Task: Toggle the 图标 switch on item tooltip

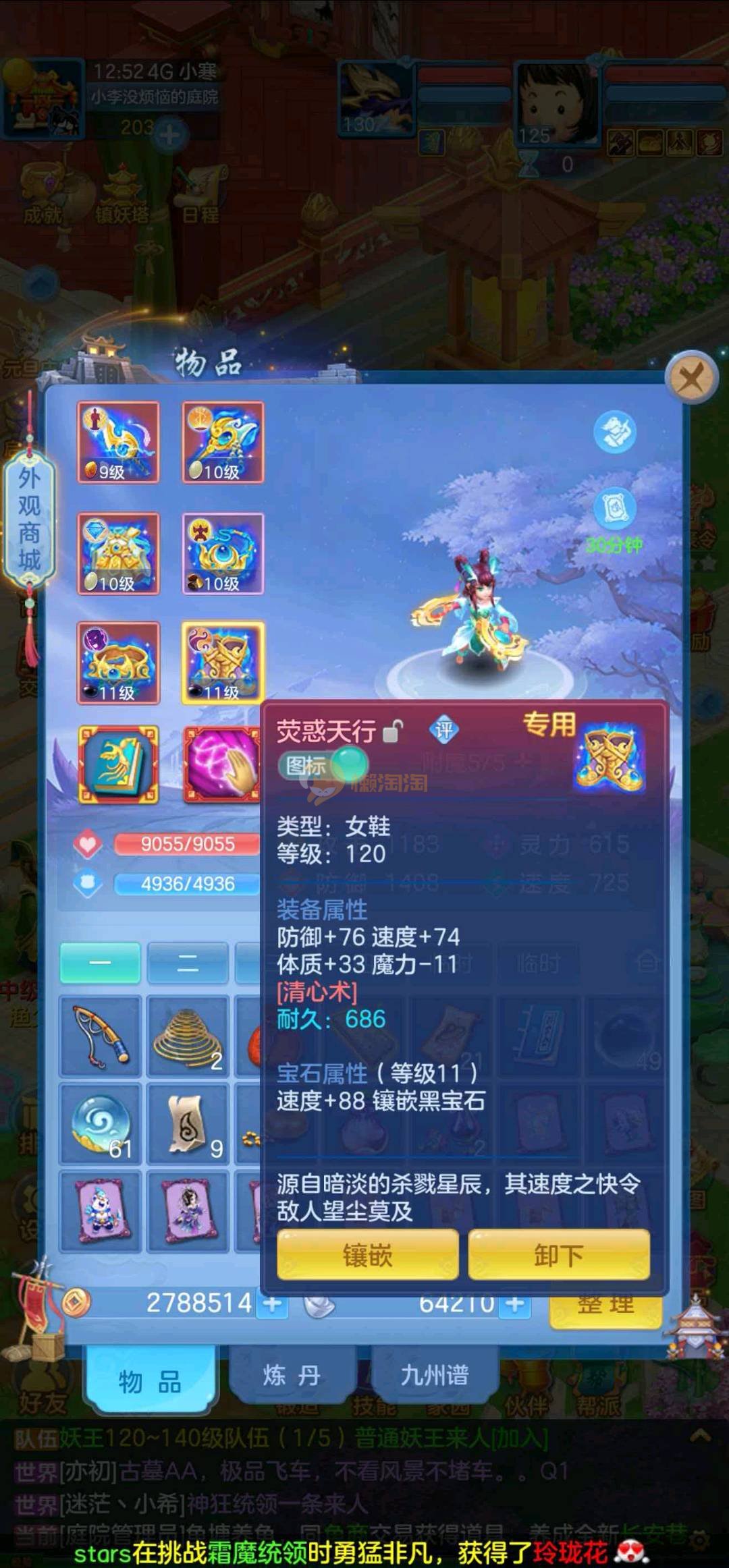Action: coord(324,765)
